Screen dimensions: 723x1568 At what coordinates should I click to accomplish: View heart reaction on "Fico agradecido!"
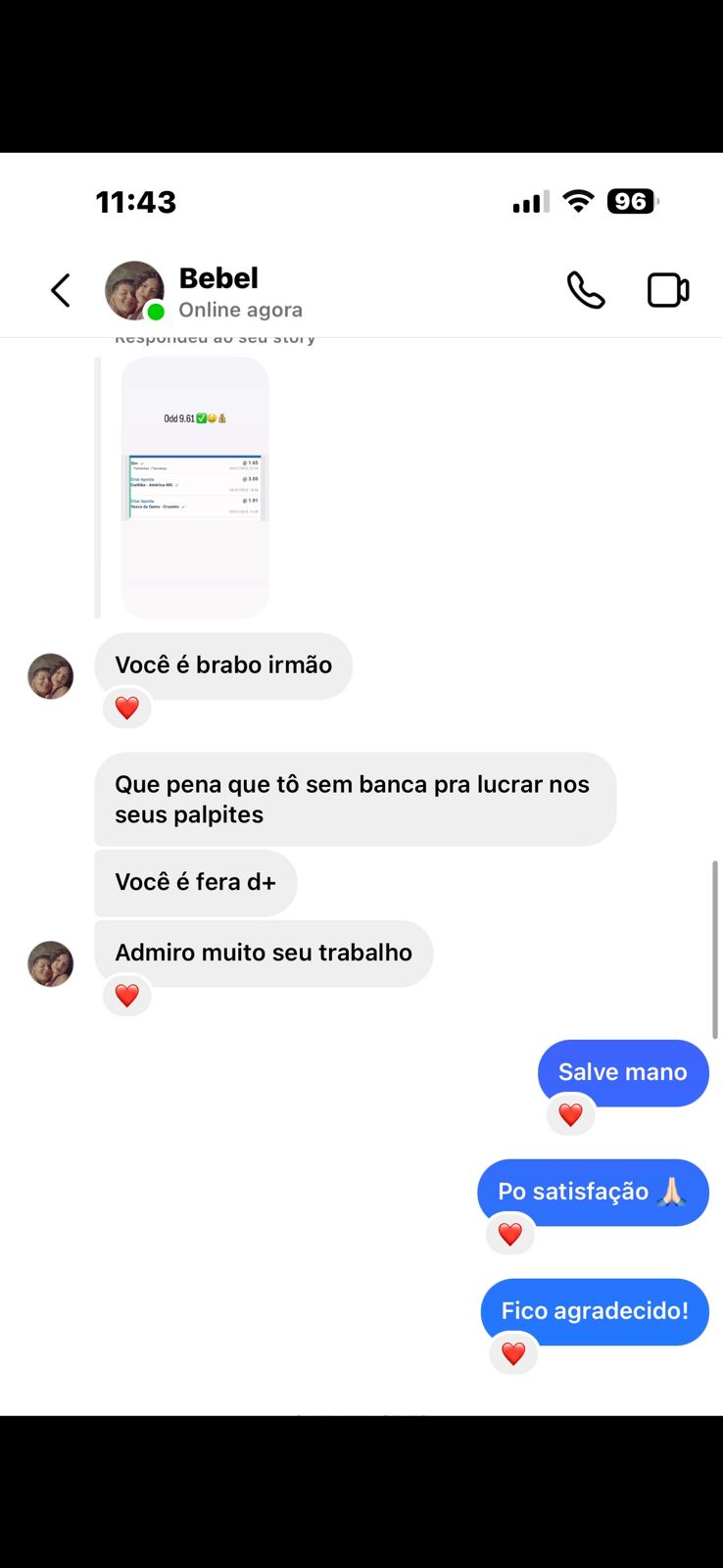coord(513,1353)
